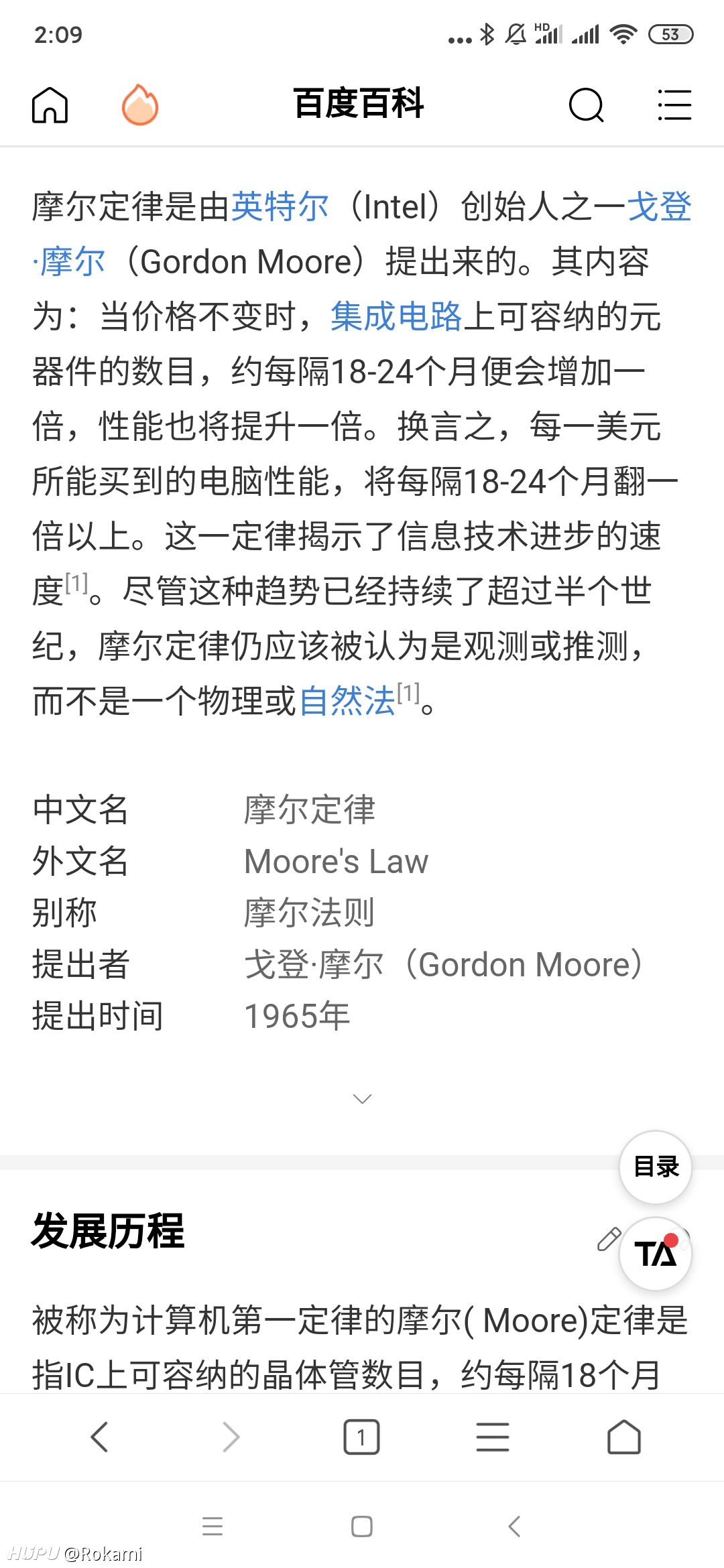Edit the 发展历程 section with the pencil icon
The height and width of the screenshot is (1568, 724).
(609, 1239)
